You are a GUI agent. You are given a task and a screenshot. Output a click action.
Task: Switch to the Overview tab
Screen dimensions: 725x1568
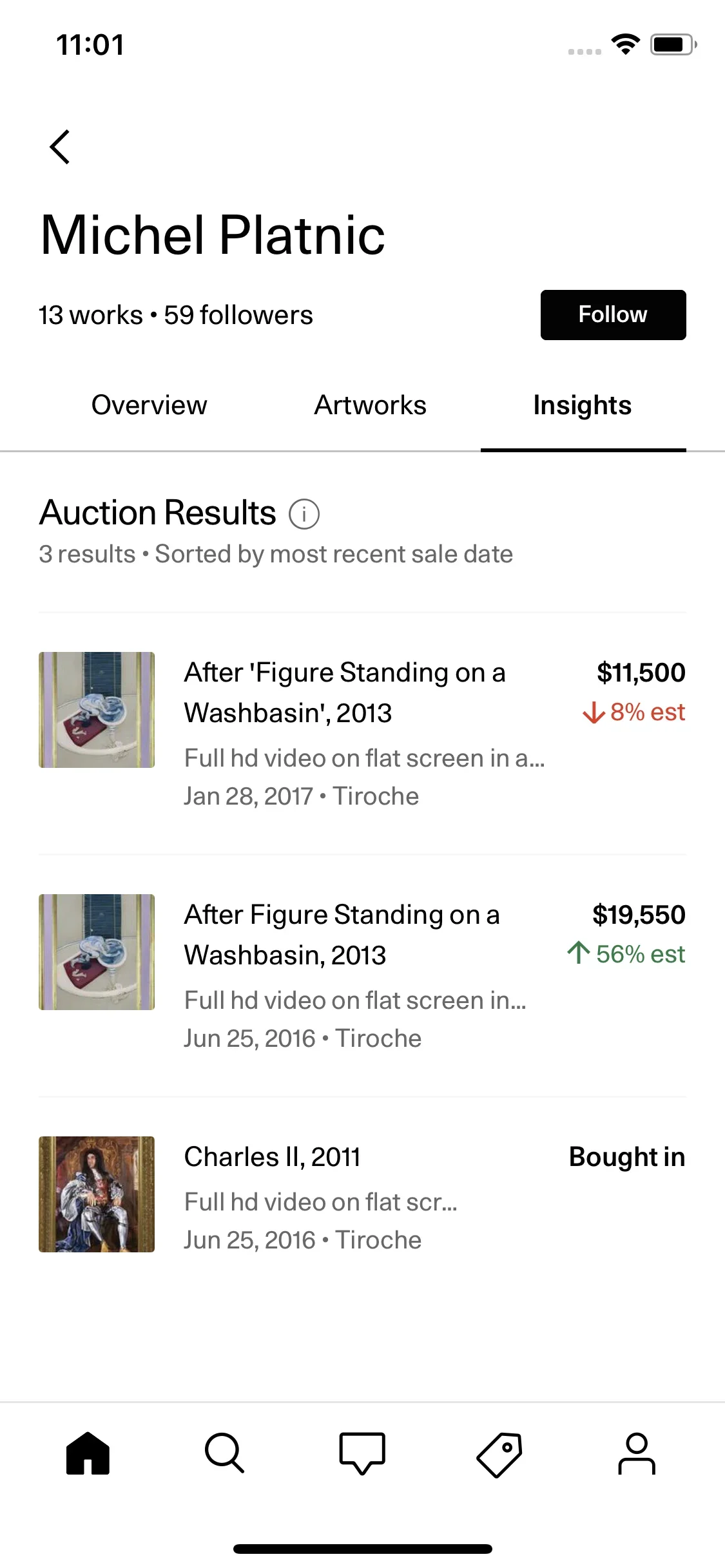(148, 405)
